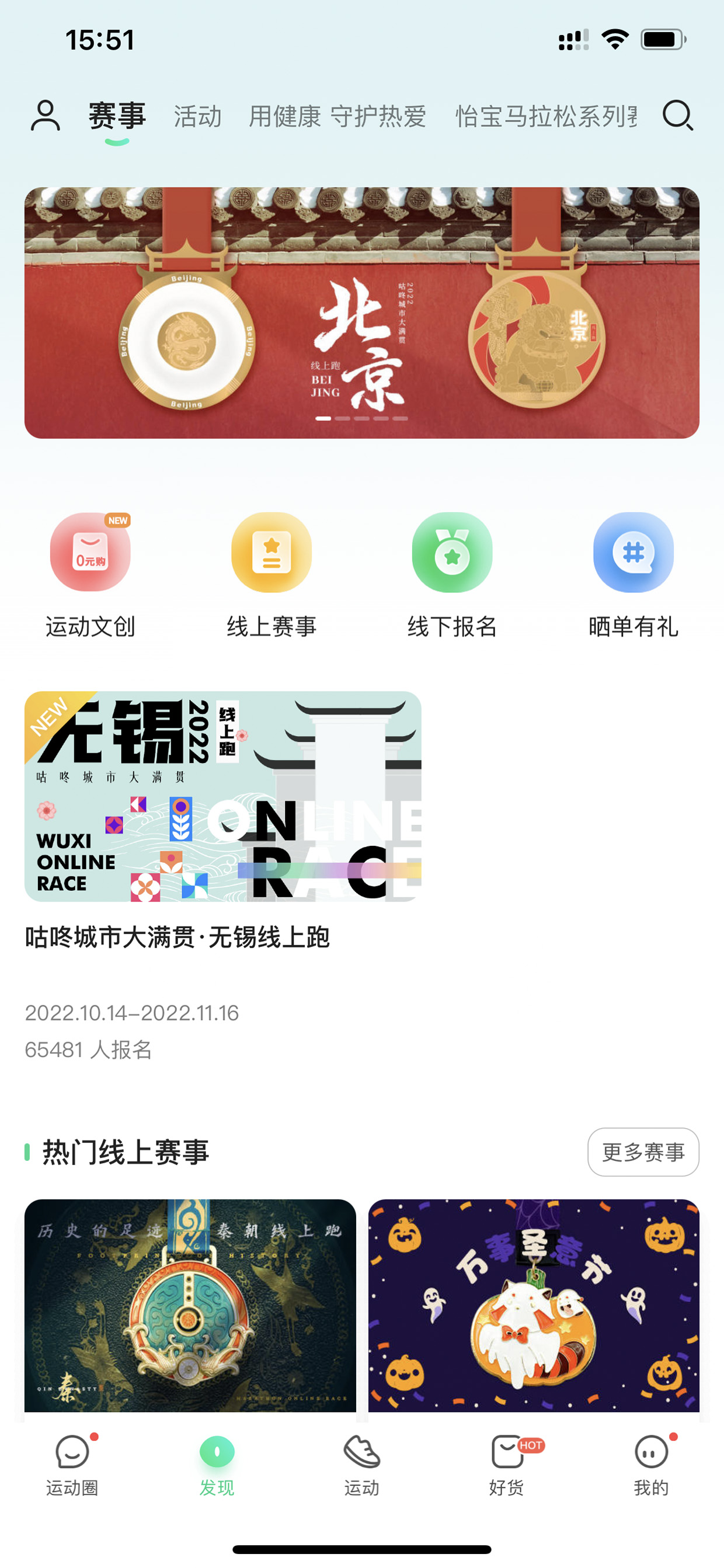Image resolution: width=724 pixels, height=1568 pixels.
Task: Open the 好货 shop tab
Action: pyautogui.click(x=507, y=1465)
